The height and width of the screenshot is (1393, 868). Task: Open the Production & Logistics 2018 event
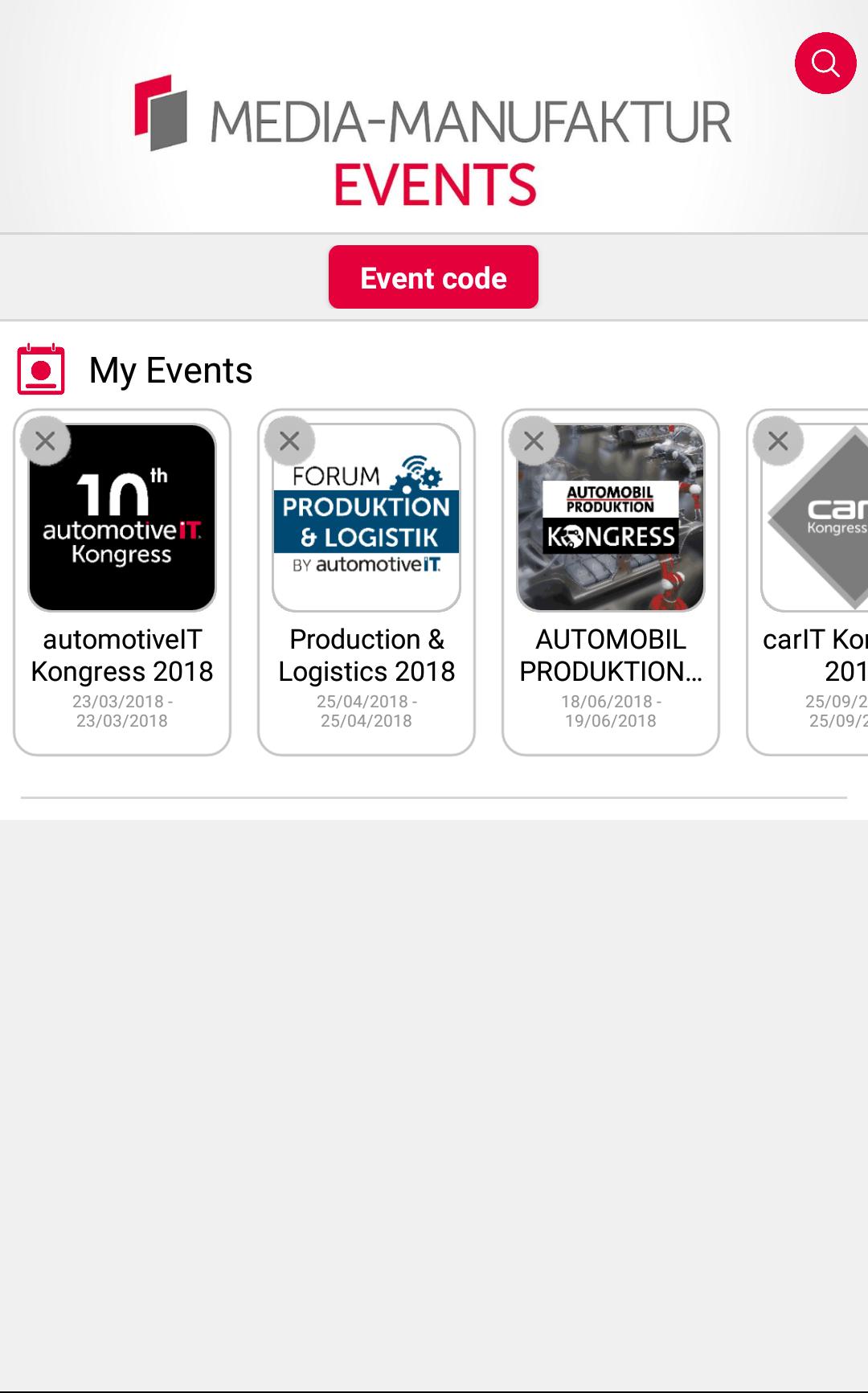coord(366,655)
